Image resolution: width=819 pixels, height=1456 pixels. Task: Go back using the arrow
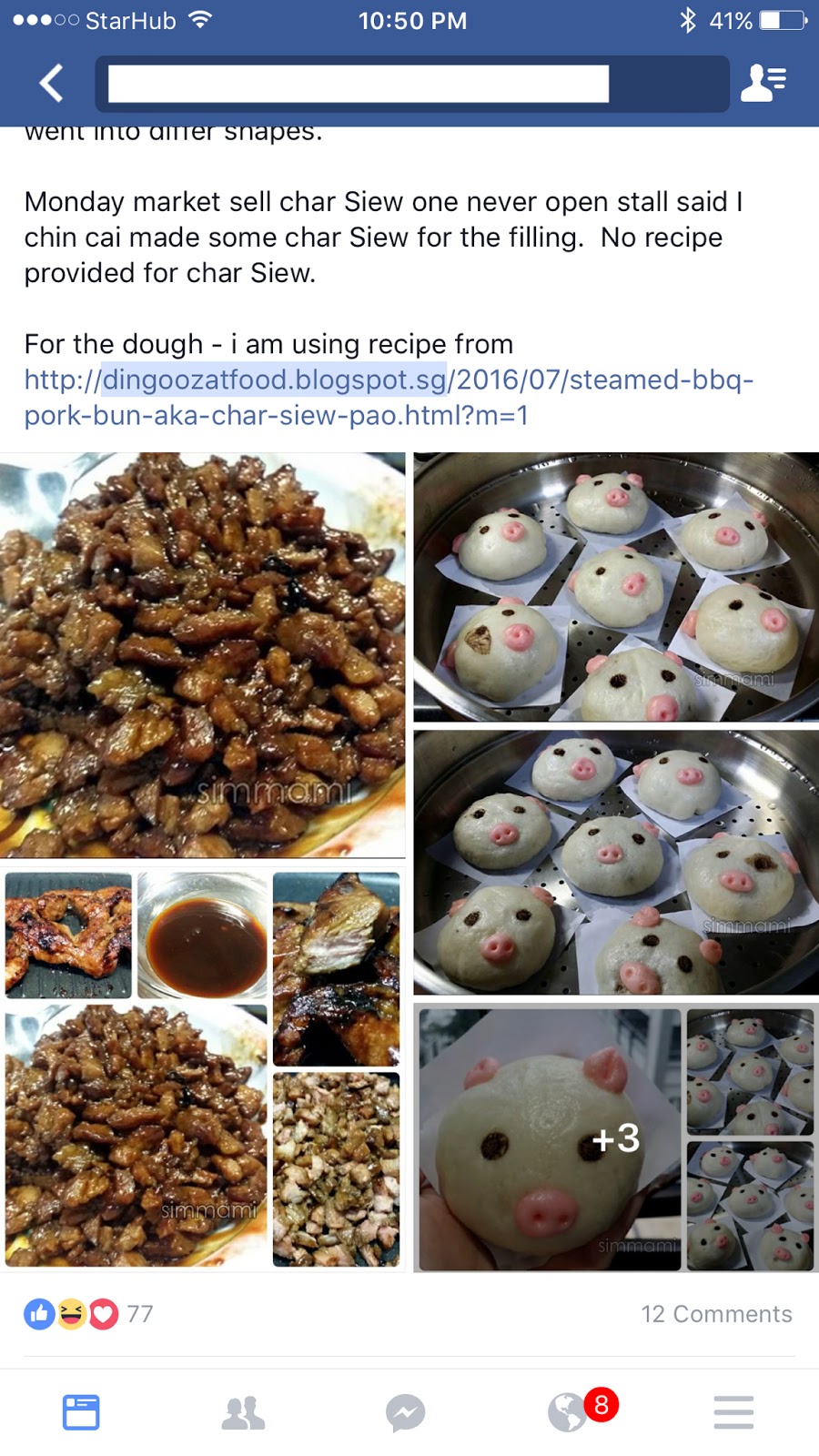52,84
